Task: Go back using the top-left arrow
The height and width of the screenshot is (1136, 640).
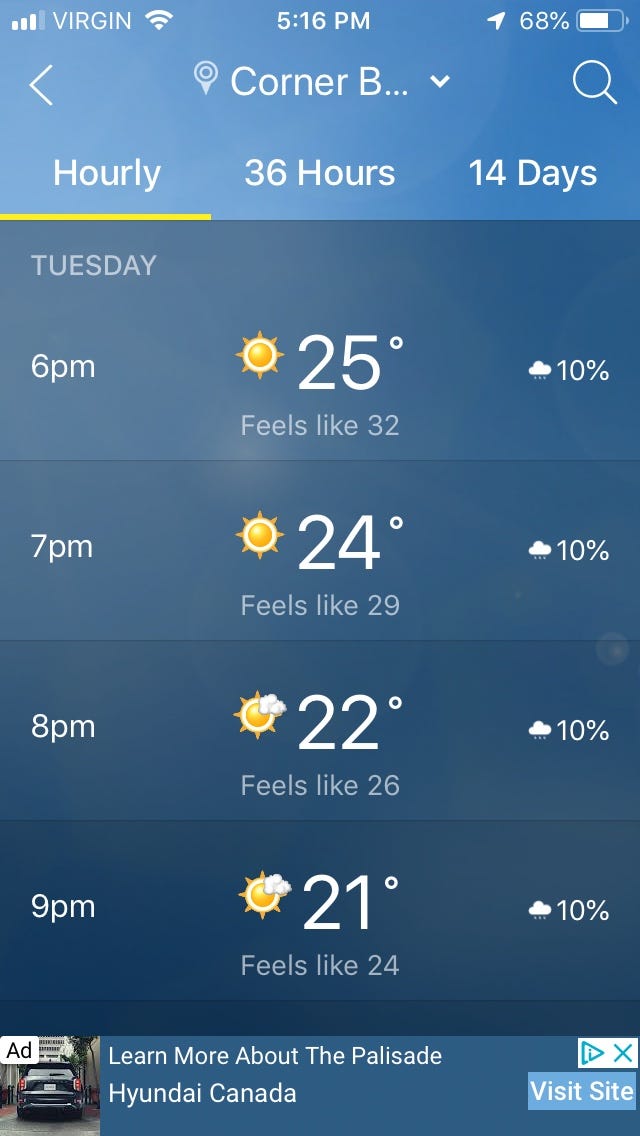Action: click(41, 85)
